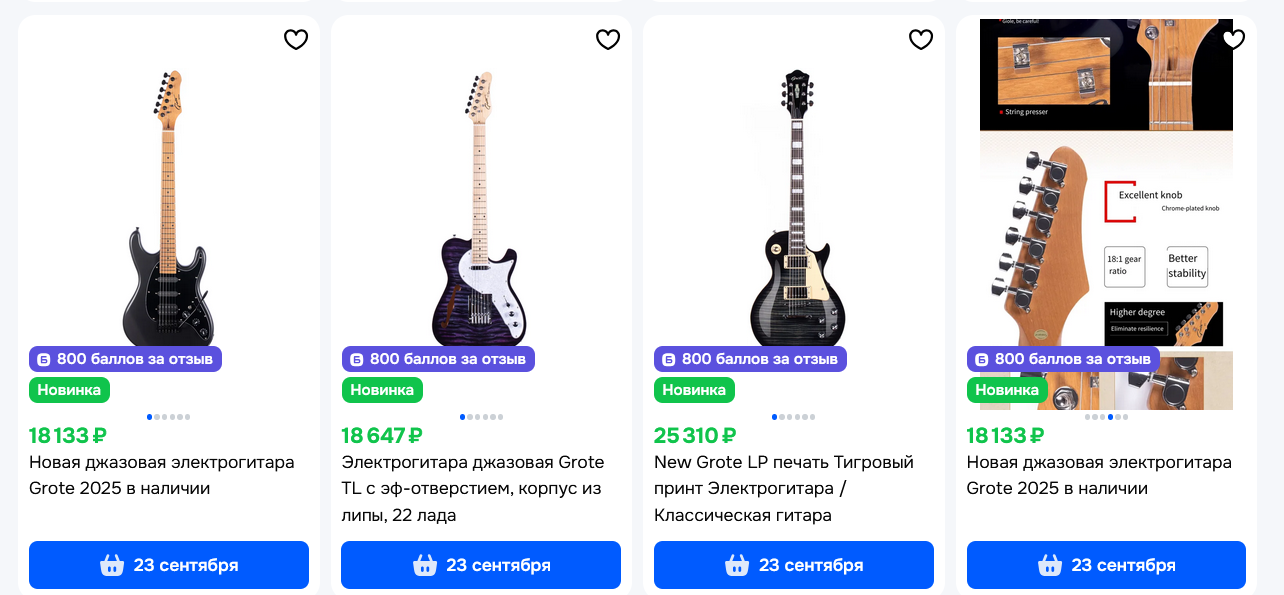
Task: Add the 18 647 ₽ Grote TL to cart
Action: pos(481,565)
